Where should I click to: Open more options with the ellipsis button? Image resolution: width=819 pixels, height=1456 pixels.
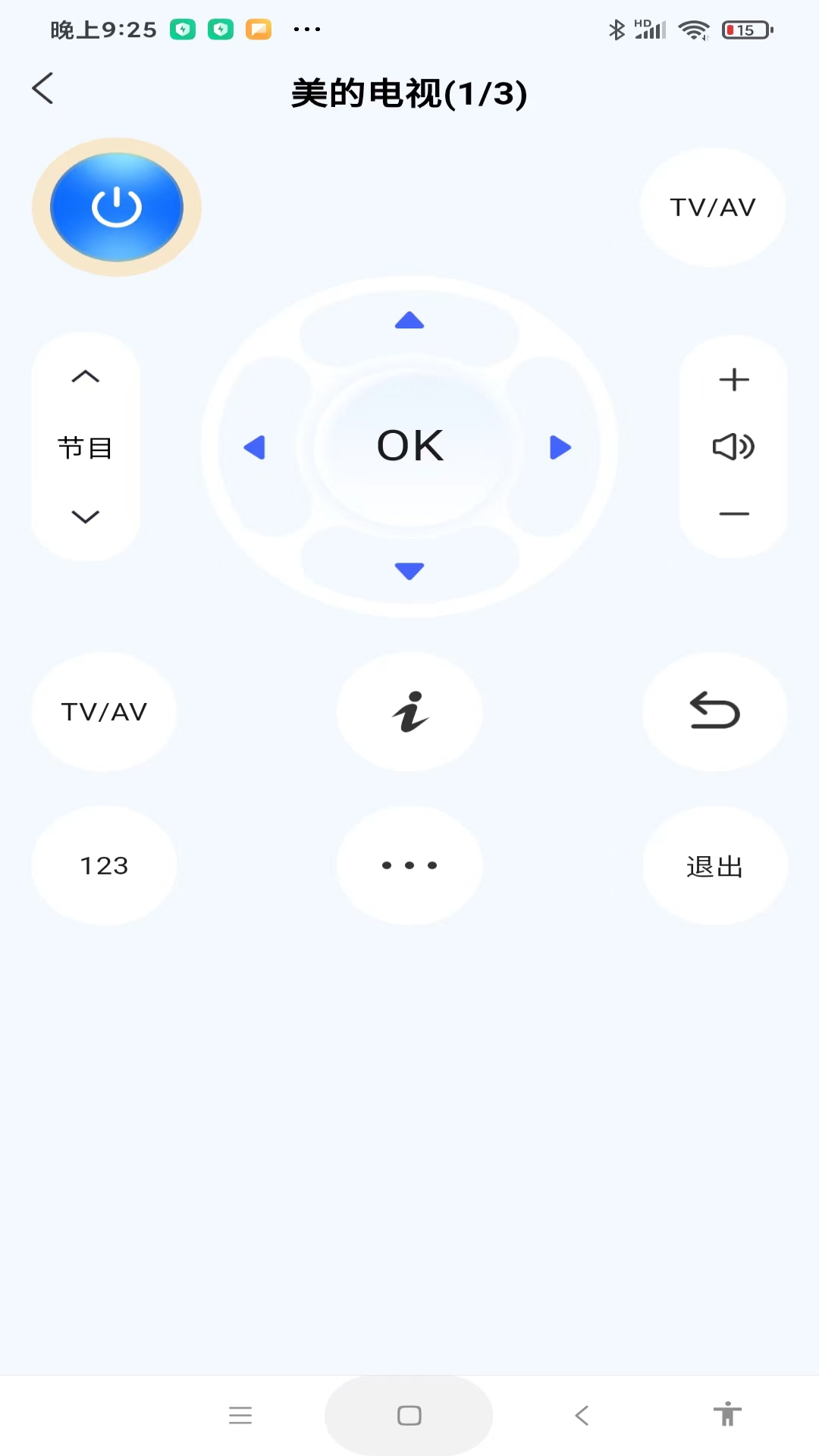(x=409, y=865)
